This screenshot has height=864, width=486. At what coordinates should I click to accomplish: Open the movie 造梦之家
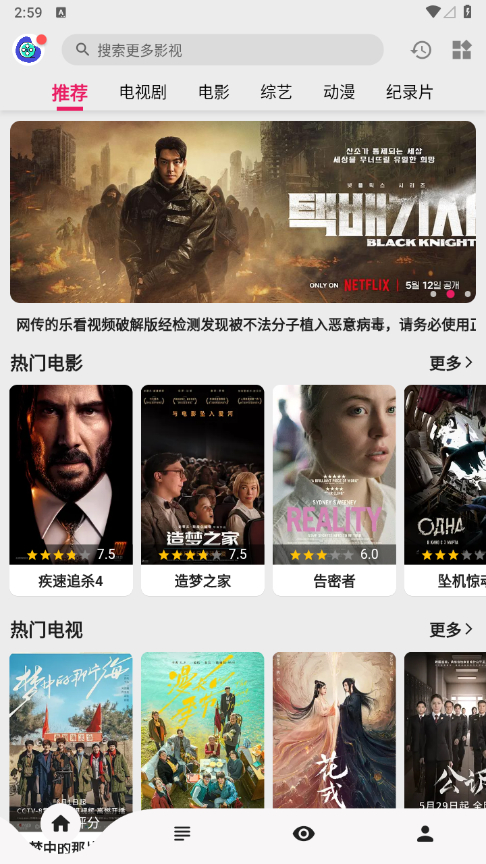(x=203, y=490)
